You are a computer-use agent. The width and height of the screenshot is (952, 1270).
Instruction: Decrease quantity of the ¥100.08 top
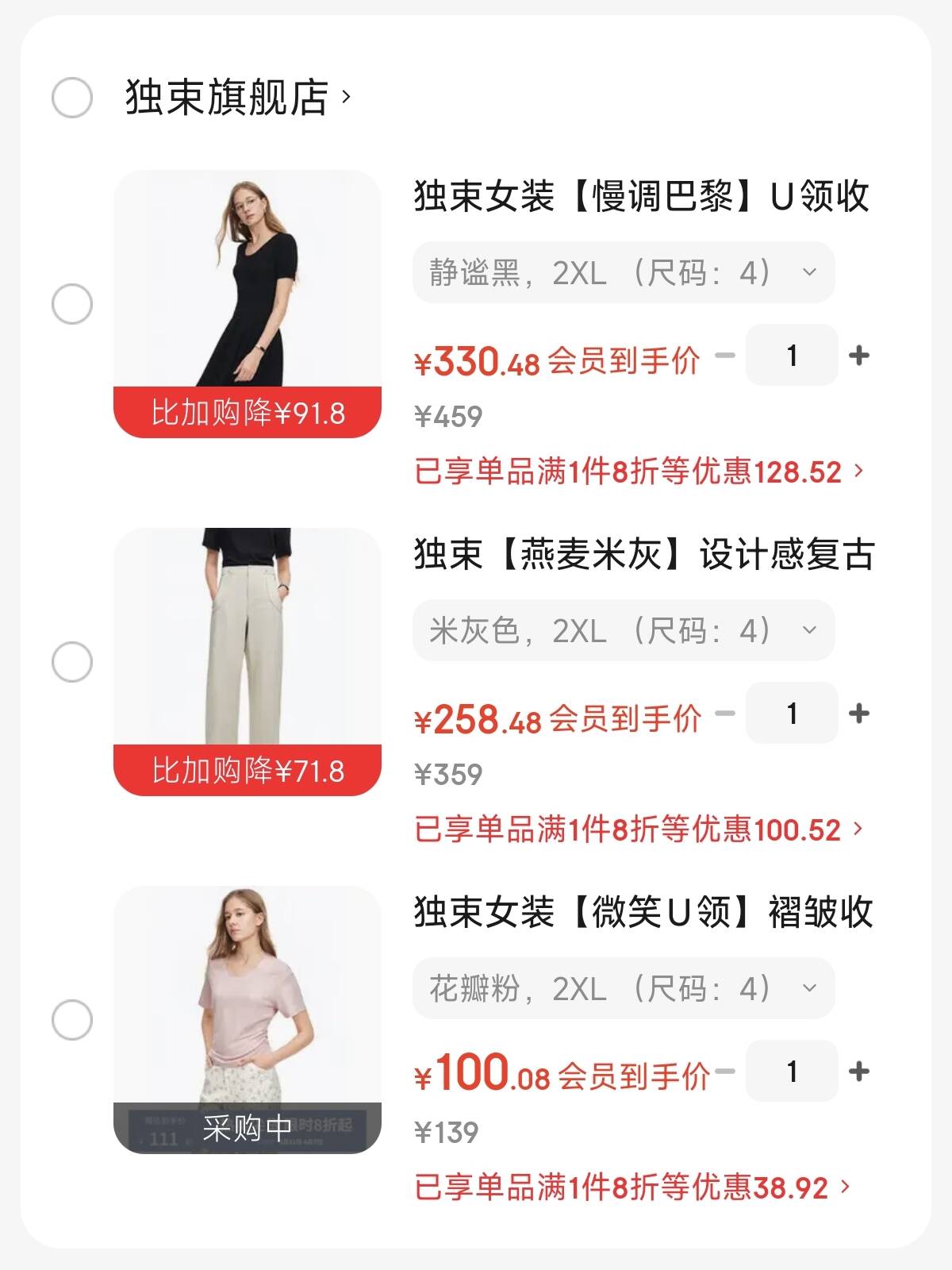(x=724, y=1072)
